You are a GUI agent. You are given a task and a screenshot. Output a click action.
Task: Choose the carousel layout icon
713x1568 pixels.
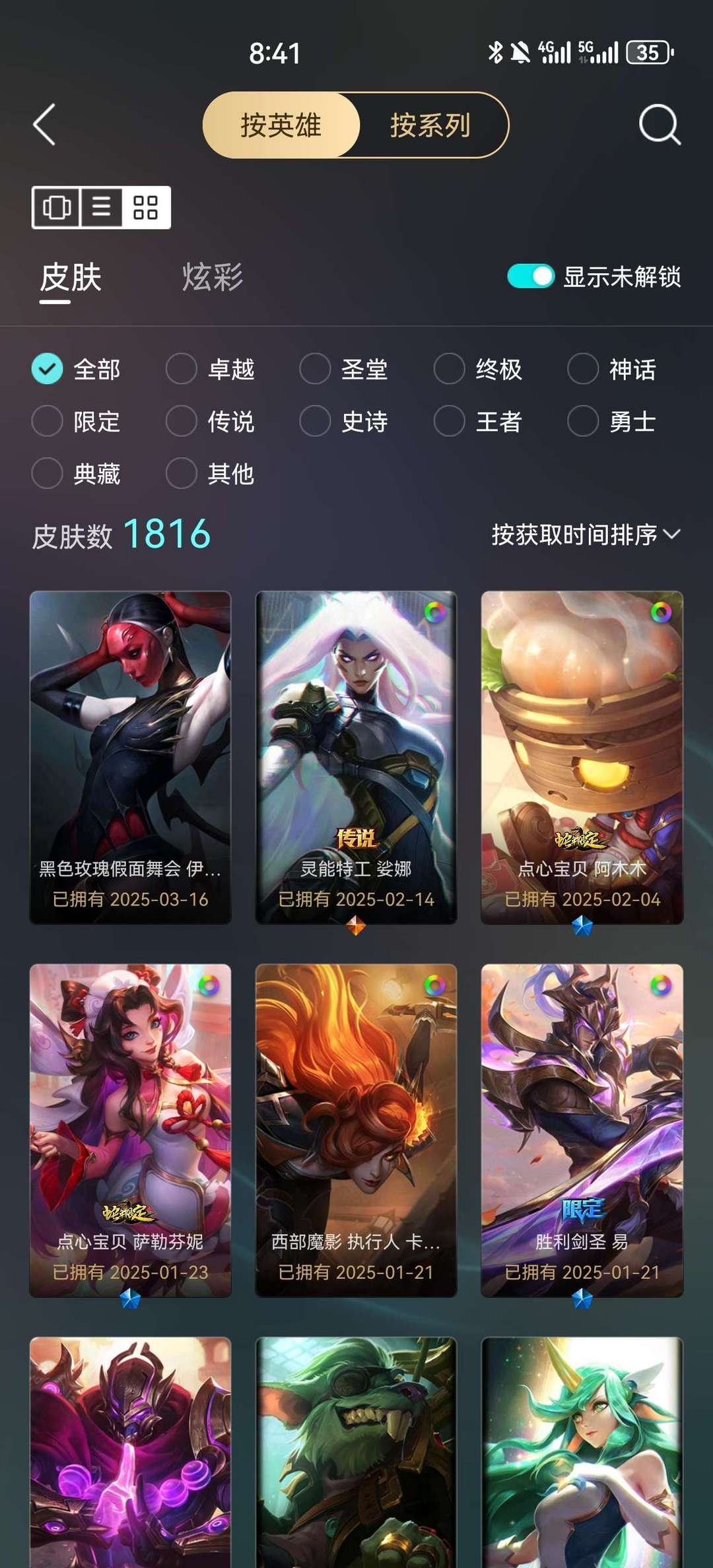pyautogui.click(x=57, y=207)
